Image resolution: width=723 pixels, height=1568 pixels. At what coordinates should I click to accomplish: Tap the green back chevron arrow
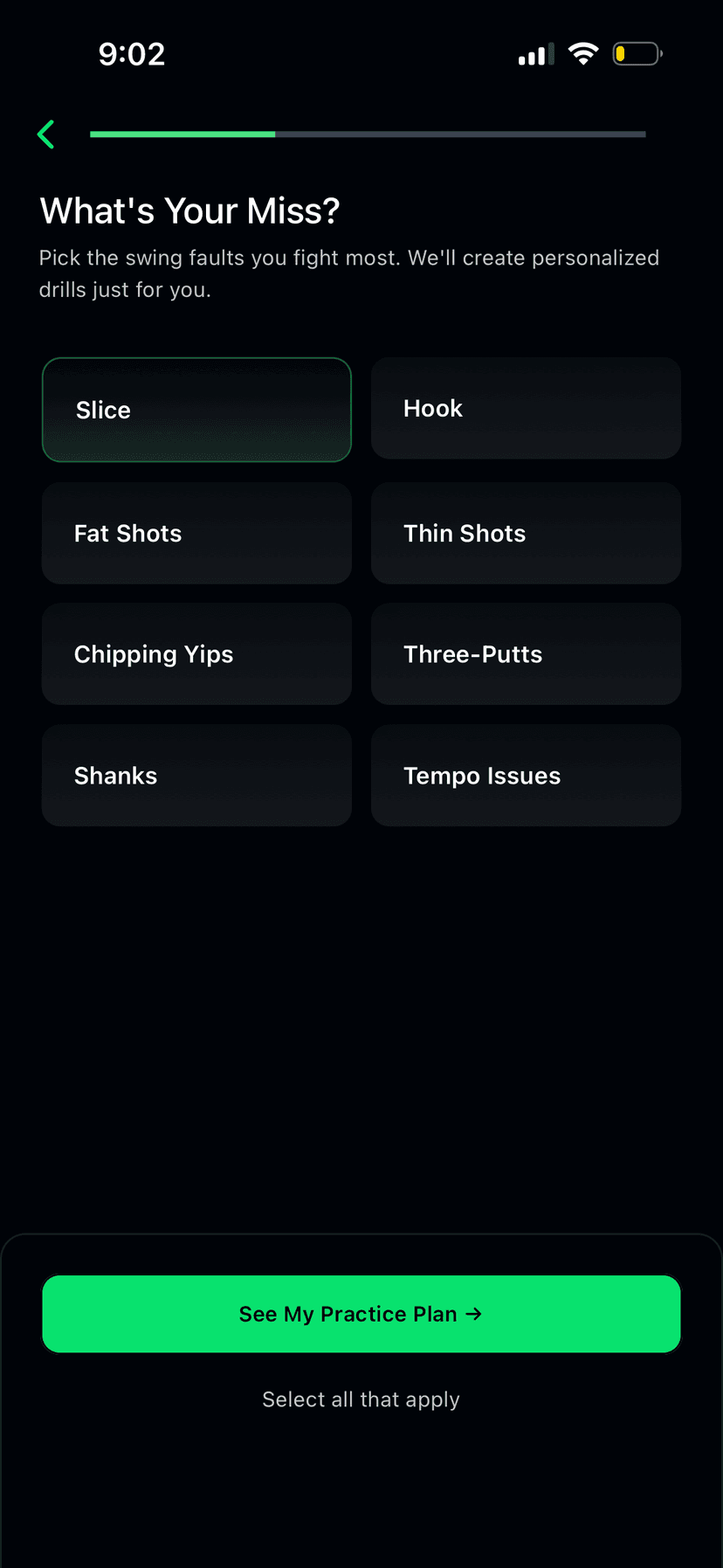coord(46,134)
